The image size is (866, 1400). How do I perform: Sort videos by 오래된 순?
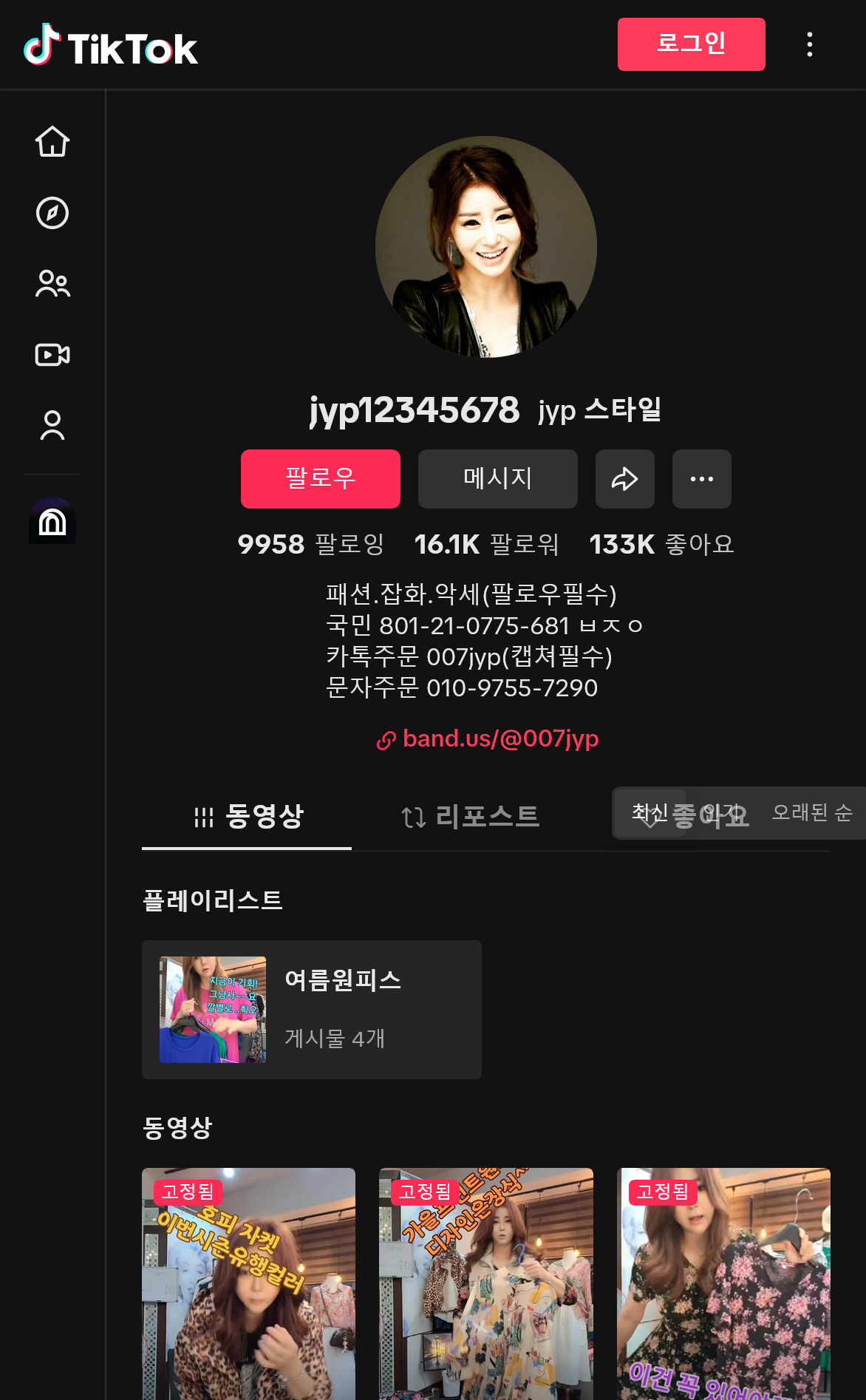811,812
